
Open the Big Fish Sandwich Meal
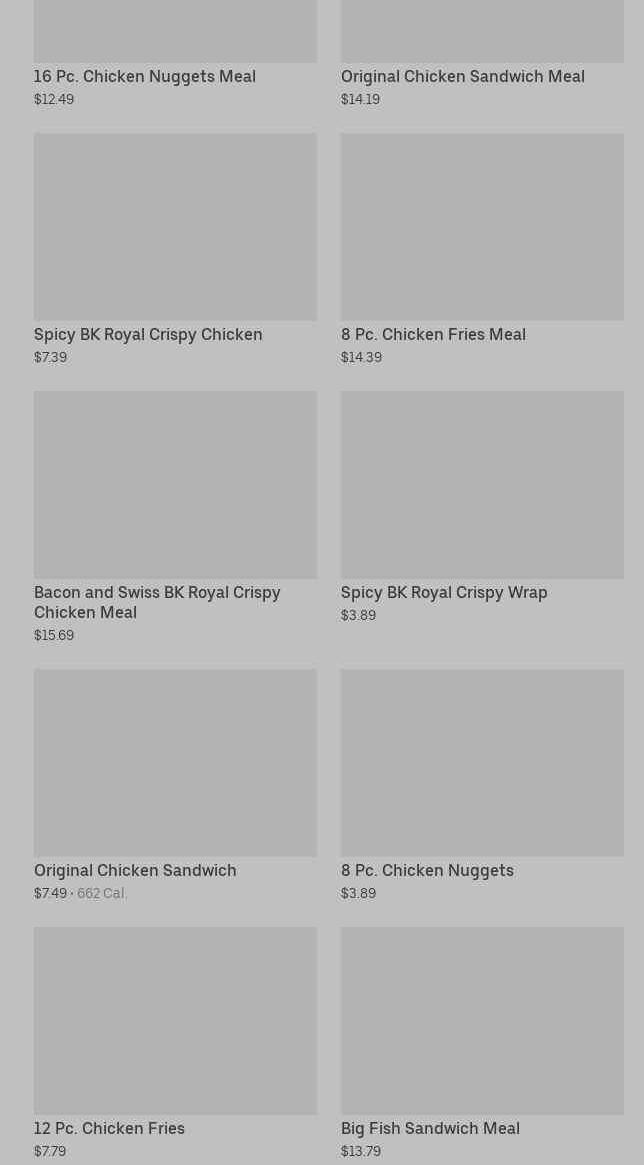(482, 1042)
